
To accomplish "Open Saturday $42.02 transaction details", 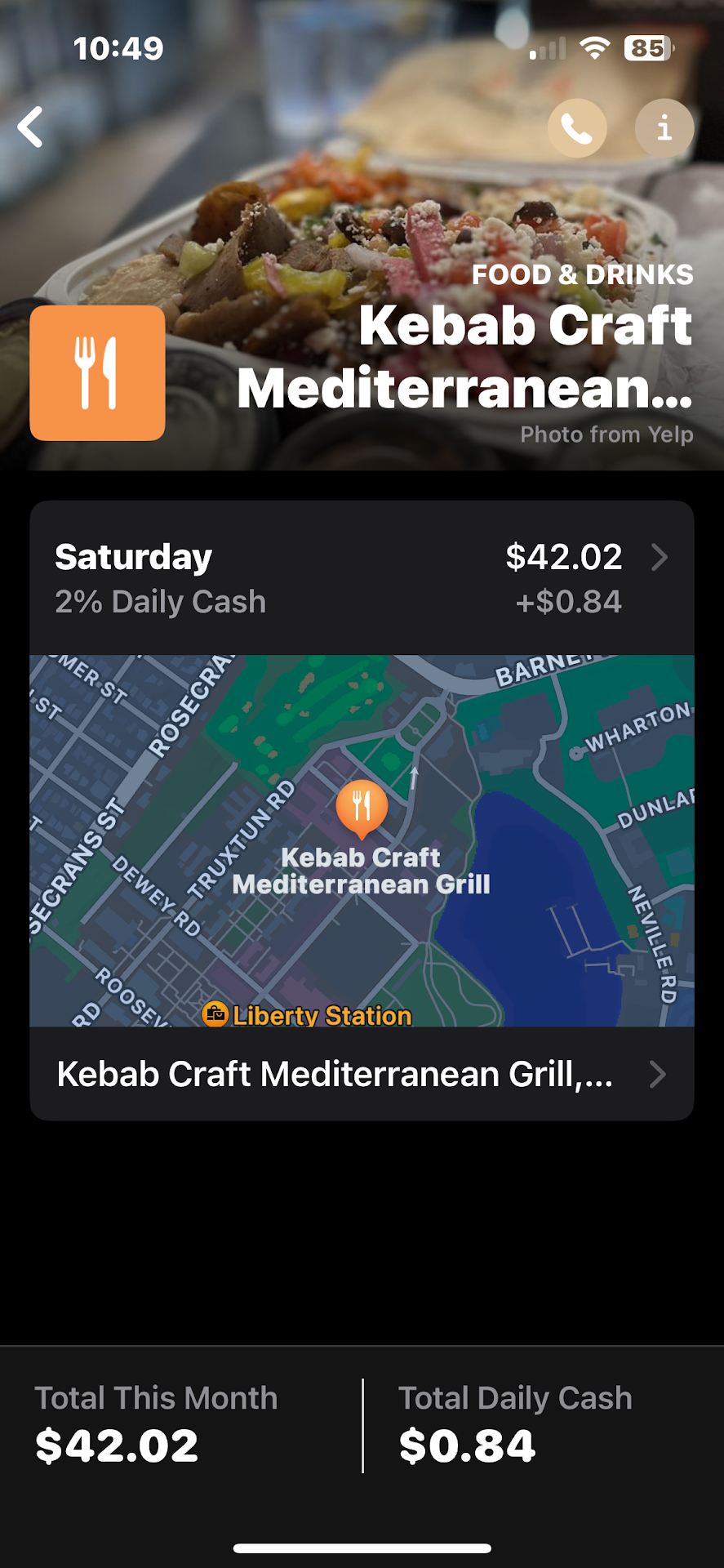I will click(x=362, y=578).
